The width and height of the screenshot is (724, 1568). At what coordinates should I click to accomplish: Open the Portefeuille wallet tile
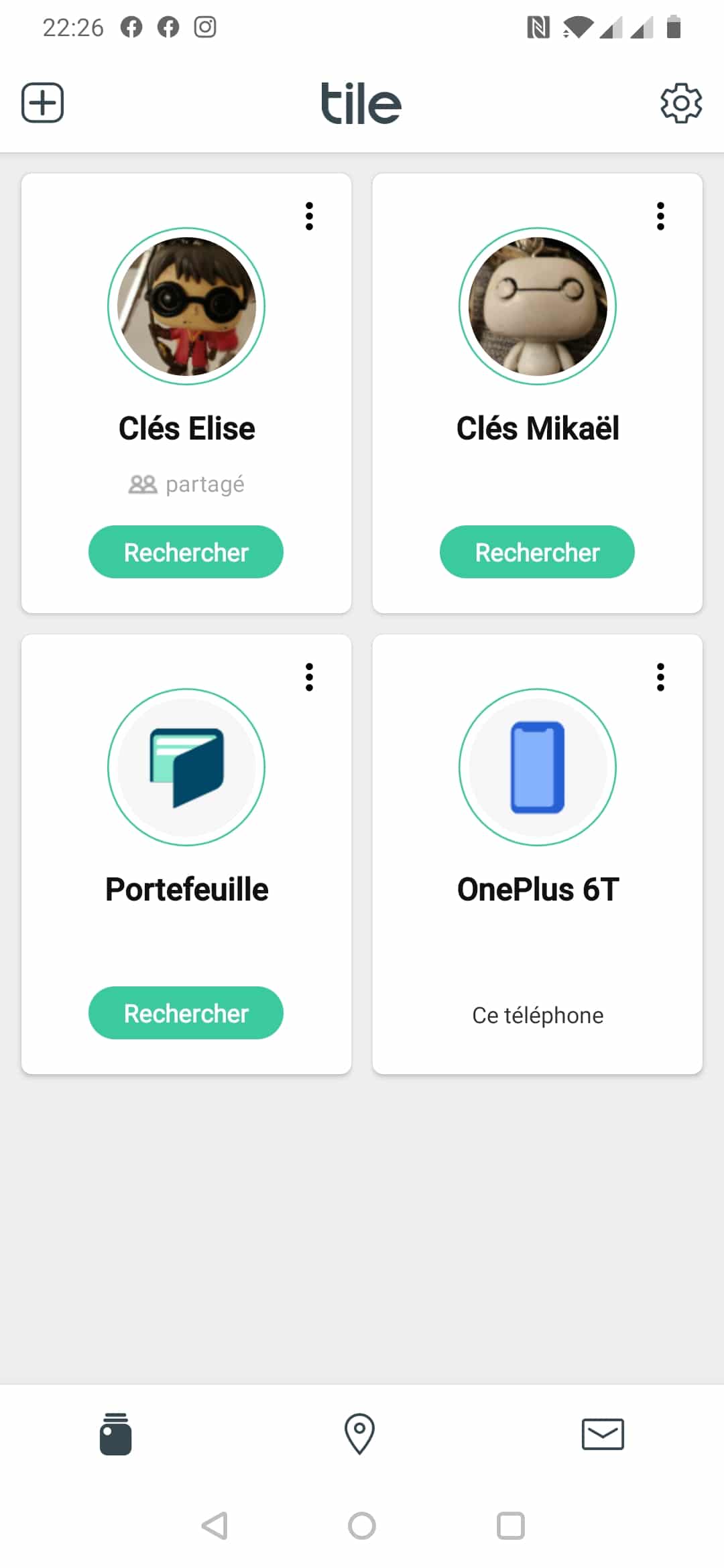186,767
